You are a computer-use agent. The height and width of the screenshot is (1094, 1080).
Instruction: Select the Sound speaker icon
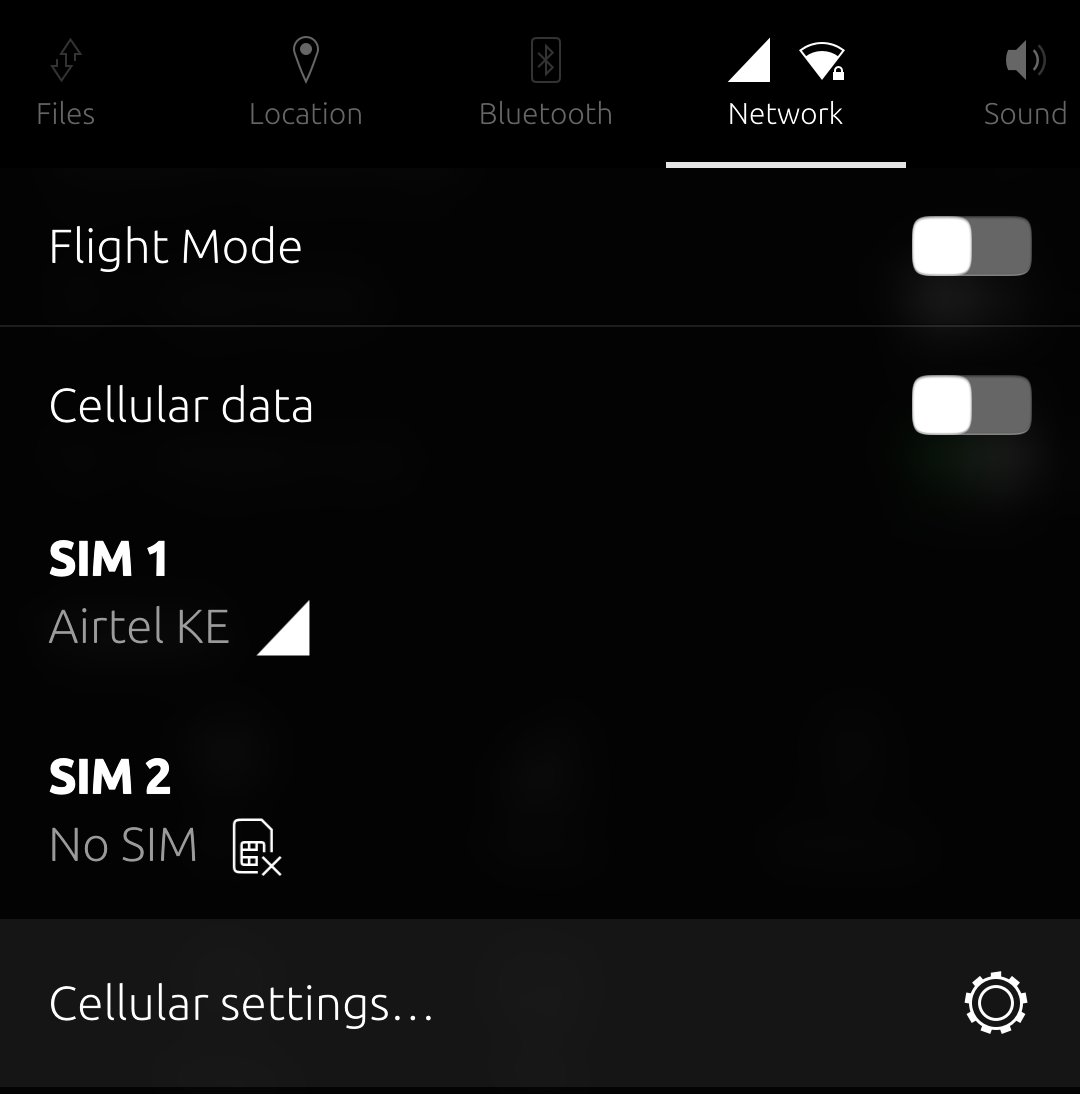(x=1024, y=60)
